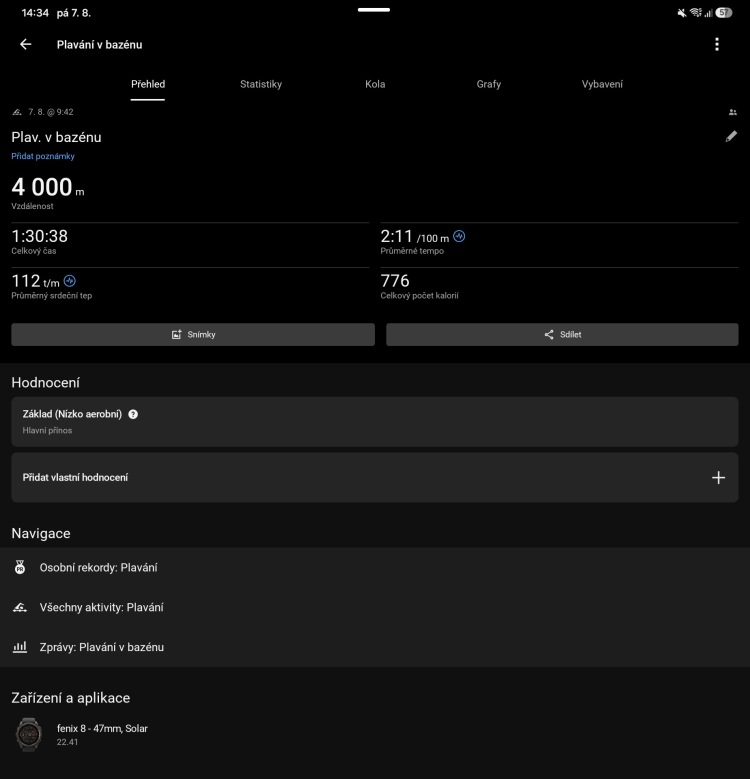The width and height of the screenshot is (750, 779).
Task: Tap the heart rate info icon
Action: pos(70,281)
